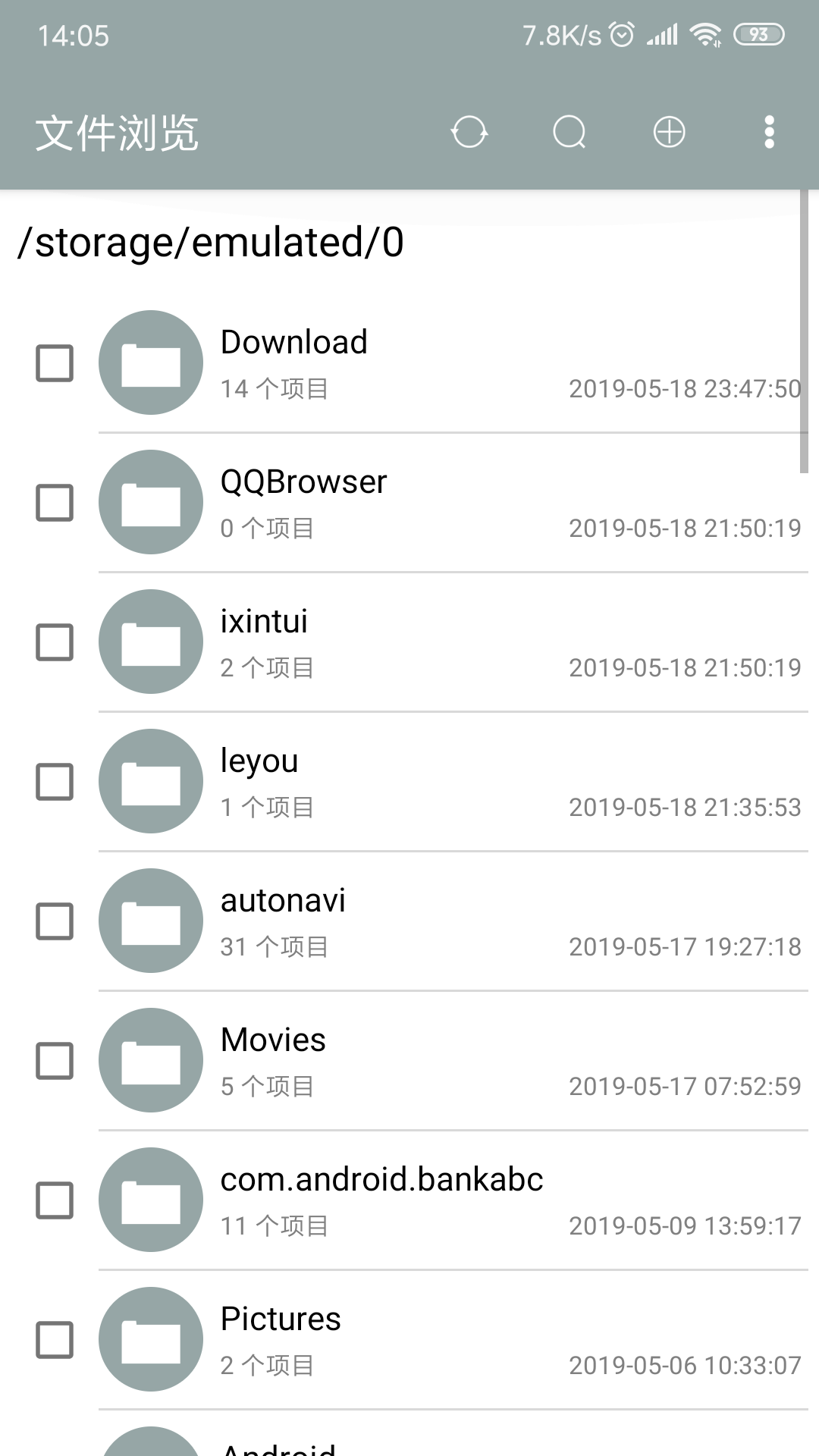Tap the add new item icon
The height and width of the screenshot is (1456, 819).
[669, 132]
